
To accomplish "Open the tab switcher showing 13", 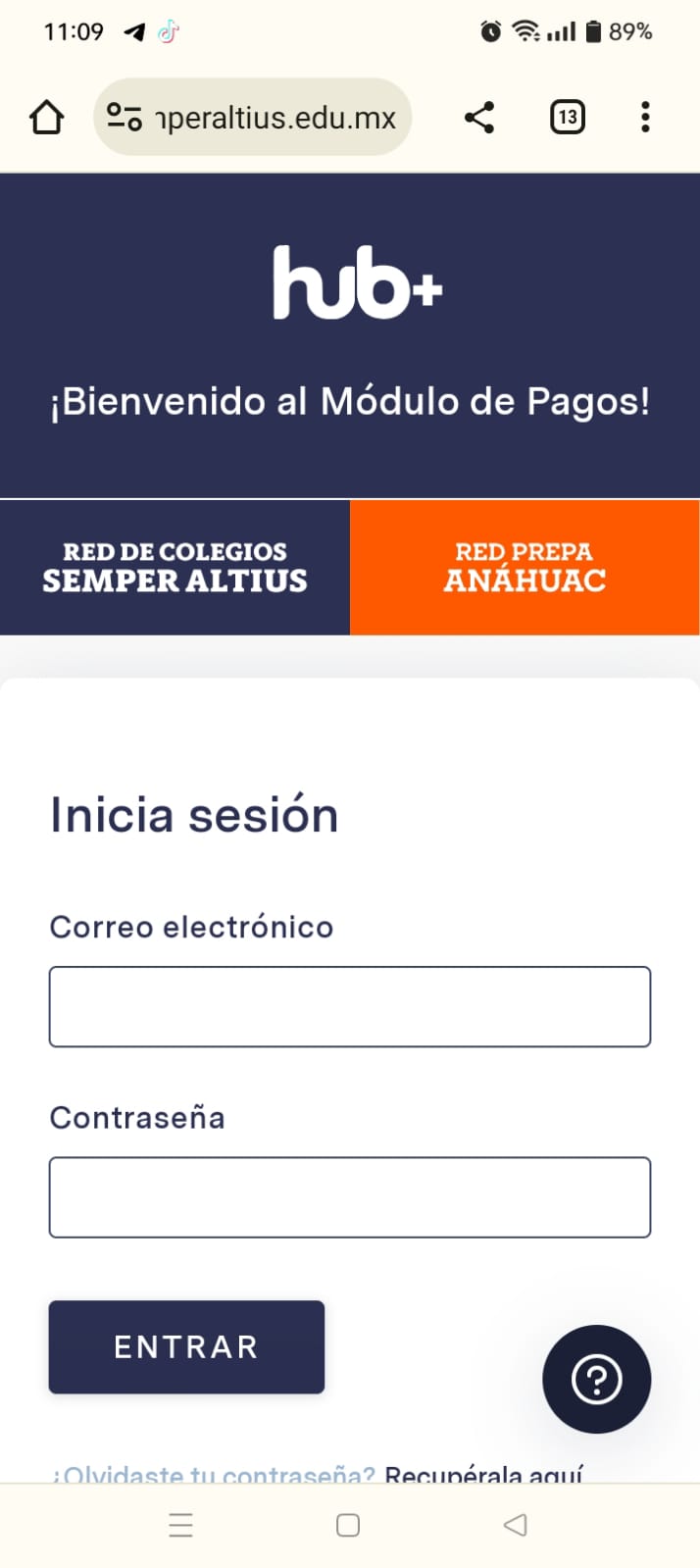I will point(567,118).
